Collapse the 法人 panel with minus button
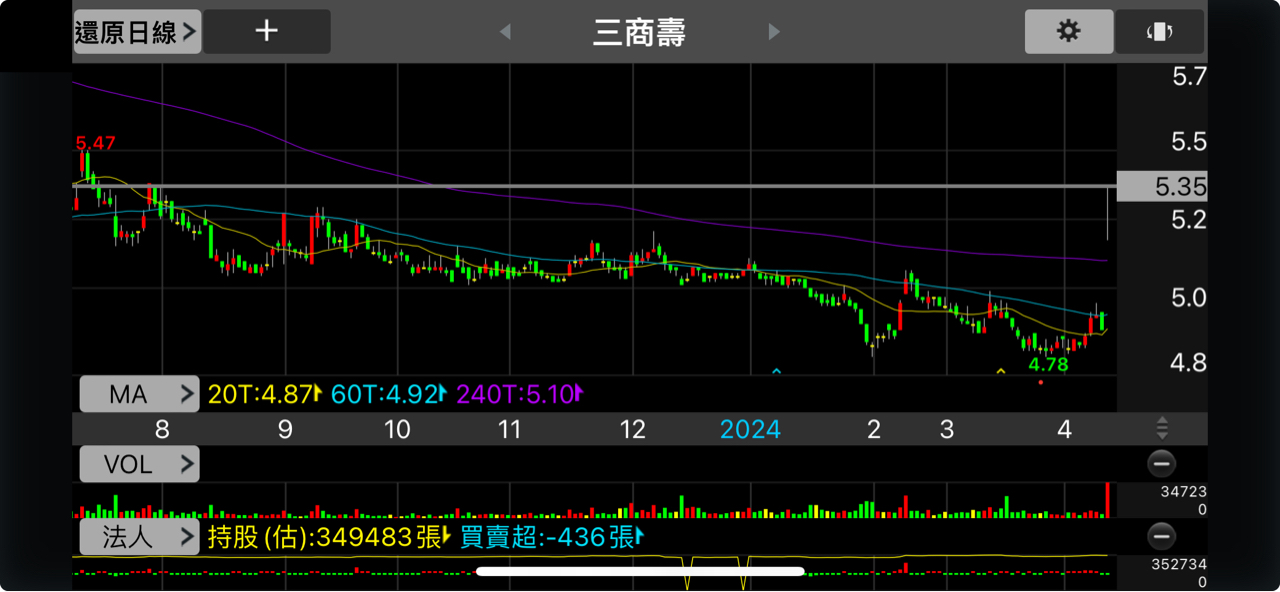The width and height of the screenshot is (1280, 592). tap(1162, 537)
